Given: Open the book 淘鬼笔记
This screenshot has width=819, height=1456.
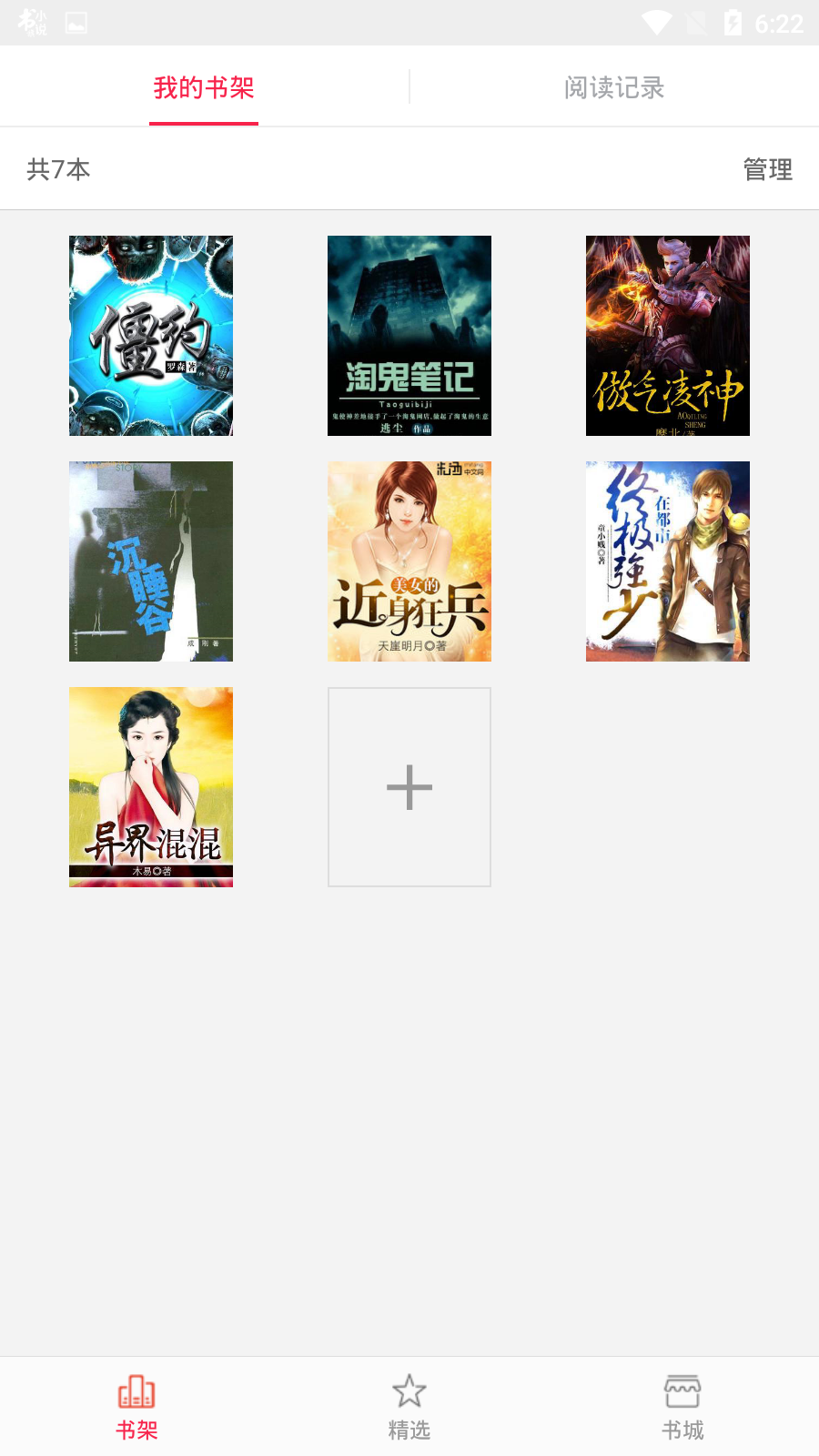Looking at the screenshot, I should coord(409,336).
